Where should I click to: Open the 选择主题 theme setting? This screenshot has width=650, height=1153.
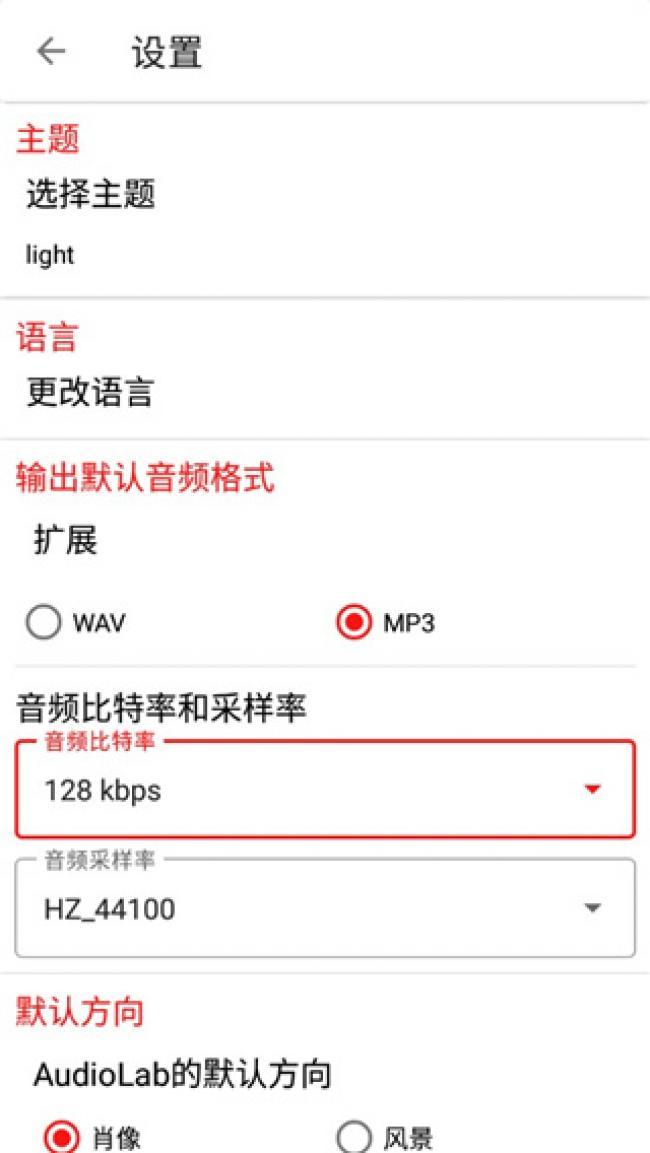[x=90, y=195]
